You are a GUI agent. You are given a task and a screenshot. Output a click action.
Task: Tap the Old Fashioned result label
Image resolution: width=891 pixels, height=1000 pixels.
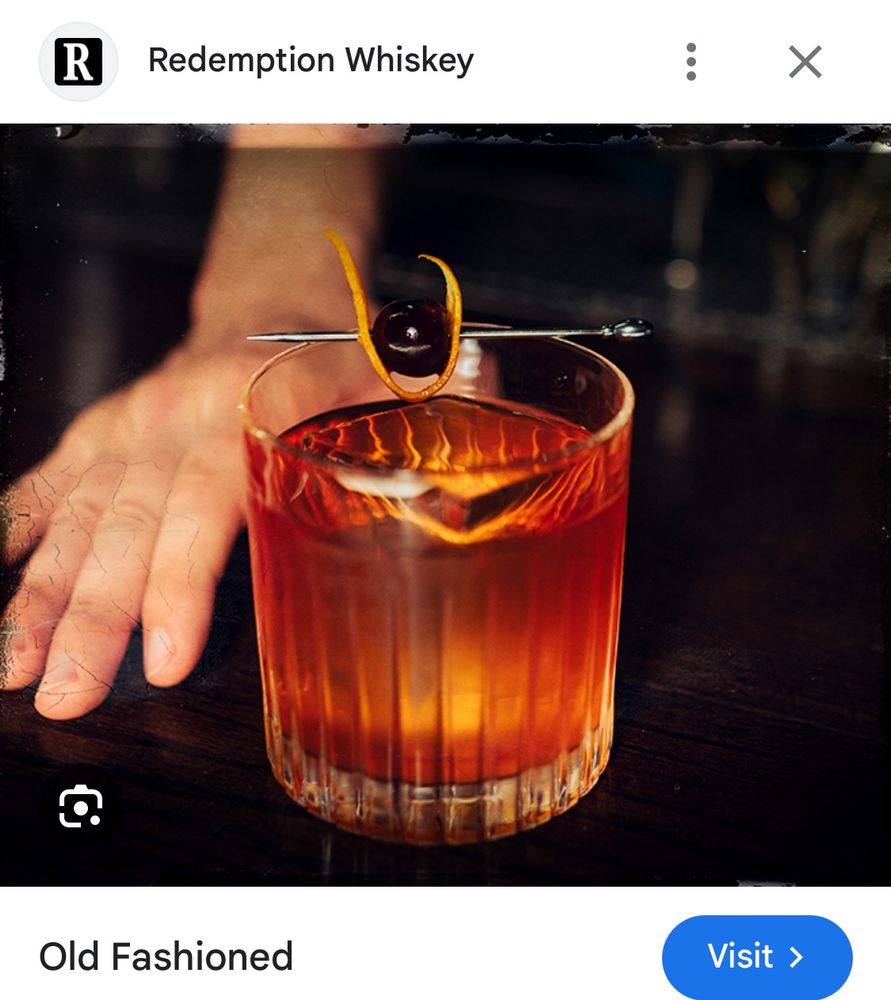pyautogui.click(x=166, y=956)
